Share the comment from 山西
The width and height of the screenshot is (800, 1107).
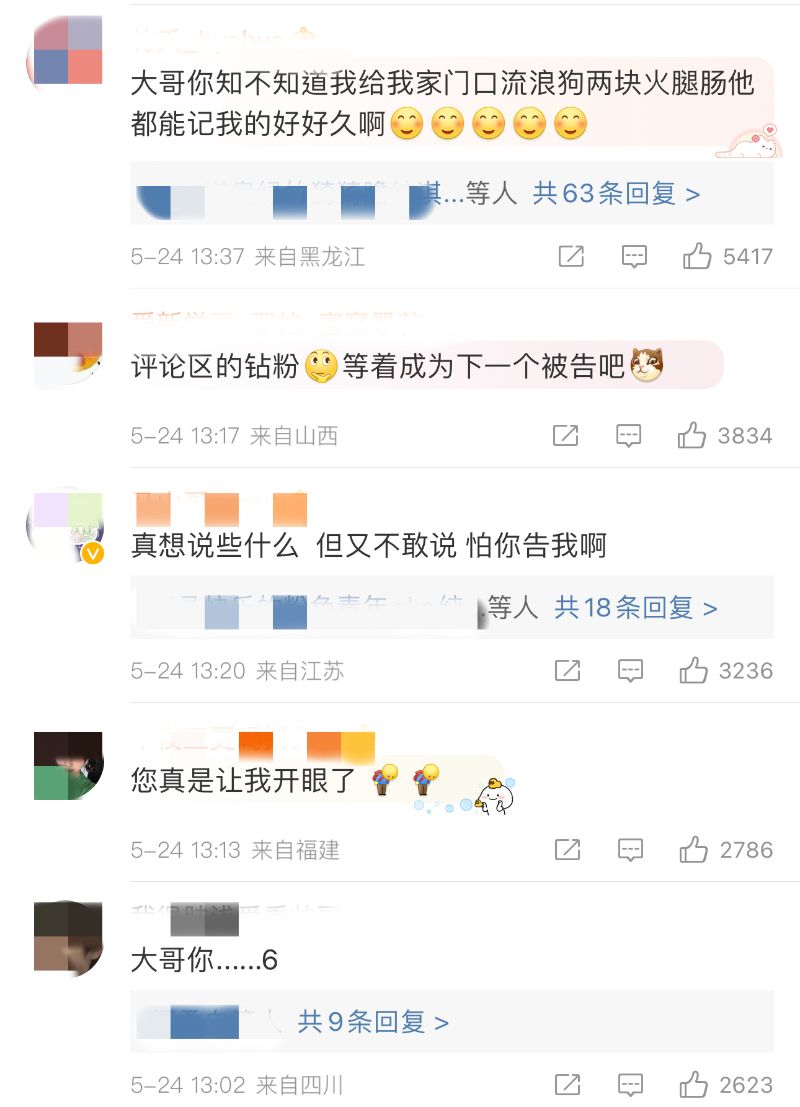[566, 435]
